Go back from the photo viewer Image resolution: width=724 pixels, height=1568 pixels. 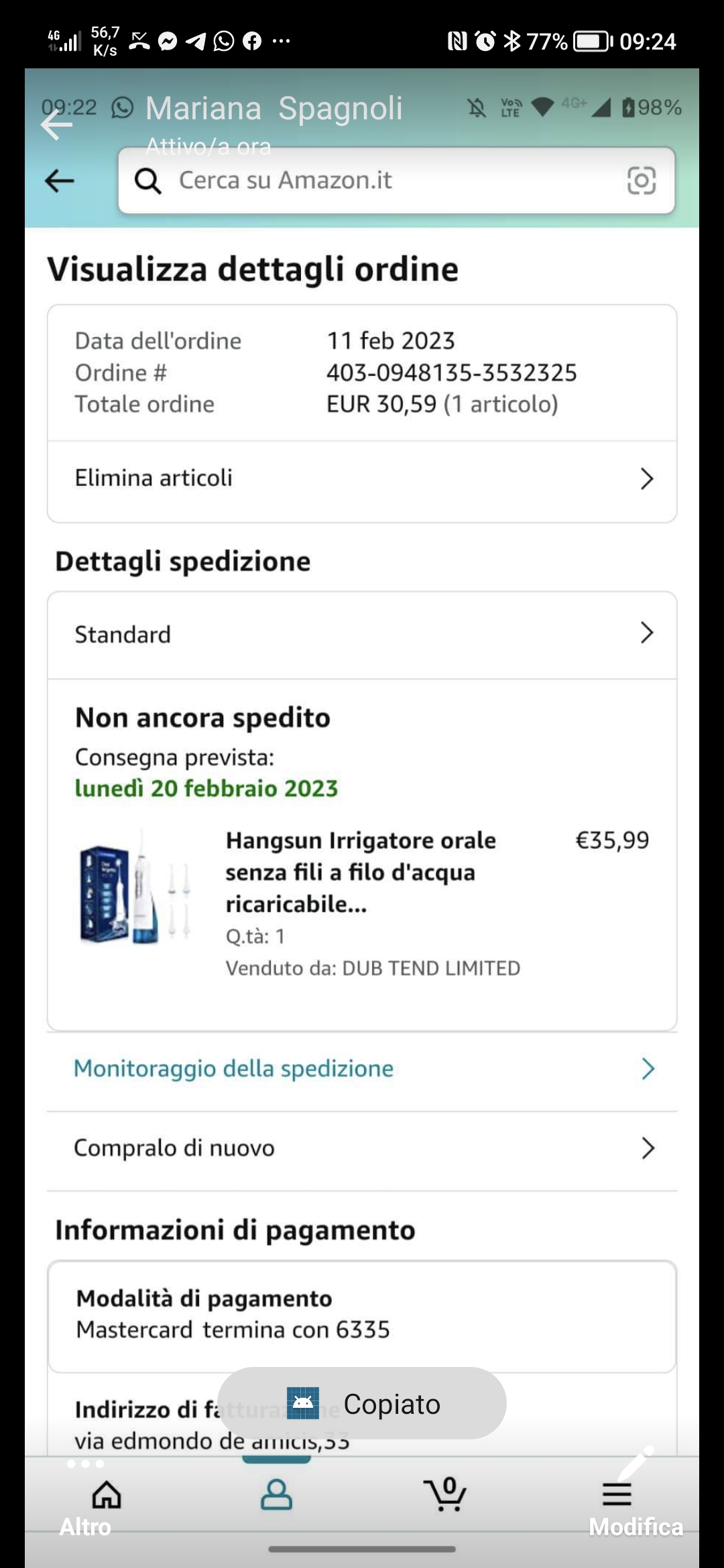56,125
